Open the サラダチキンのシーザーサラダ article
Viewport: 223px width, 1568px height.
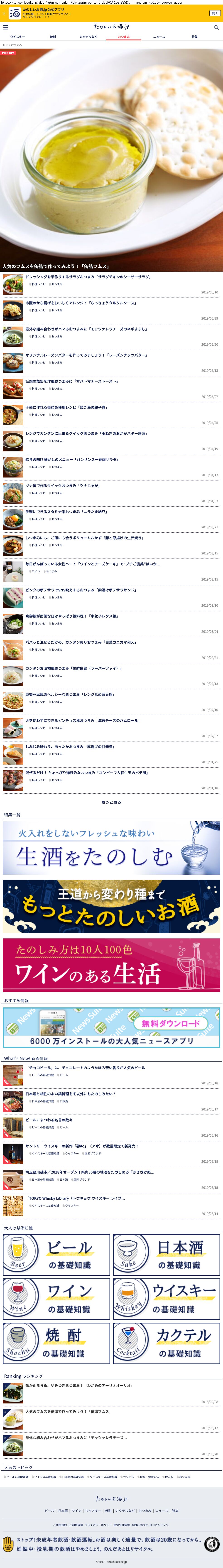point(88,277)
